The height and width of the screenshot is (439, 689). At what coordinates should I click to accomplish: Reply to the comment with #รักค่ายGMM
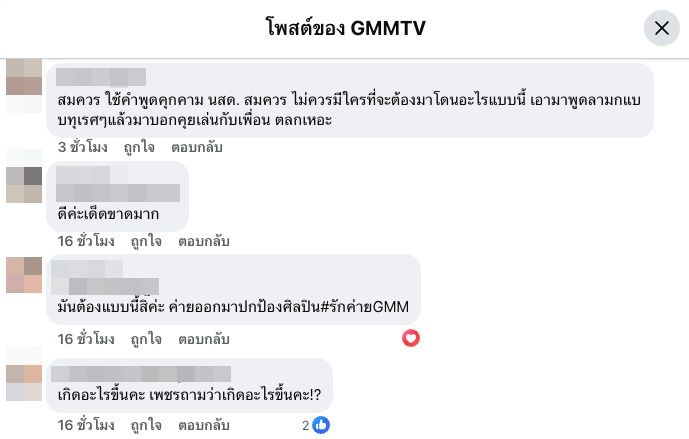[x=204, y=338]
